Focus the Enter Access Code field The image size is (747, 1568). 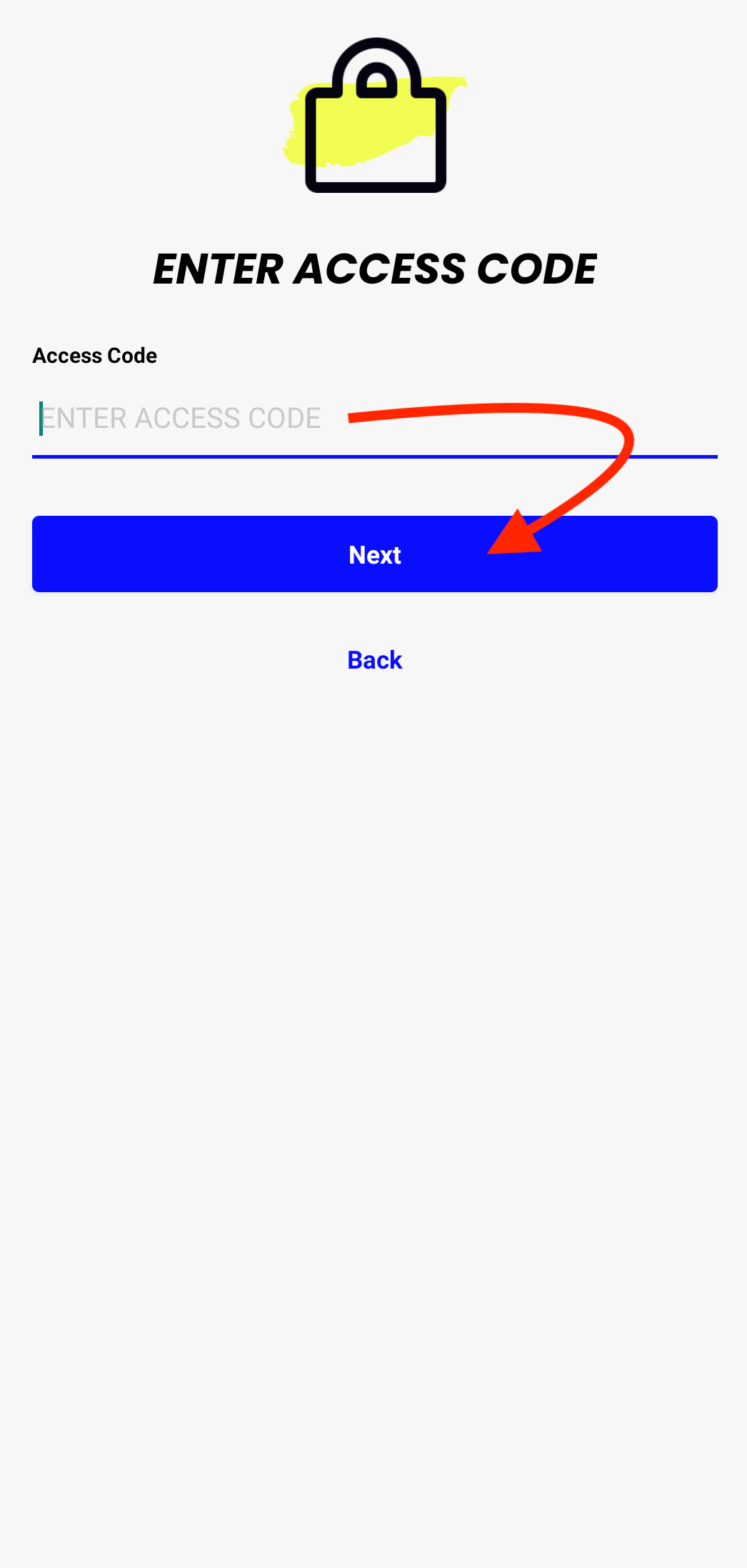[x=374, y=419]
